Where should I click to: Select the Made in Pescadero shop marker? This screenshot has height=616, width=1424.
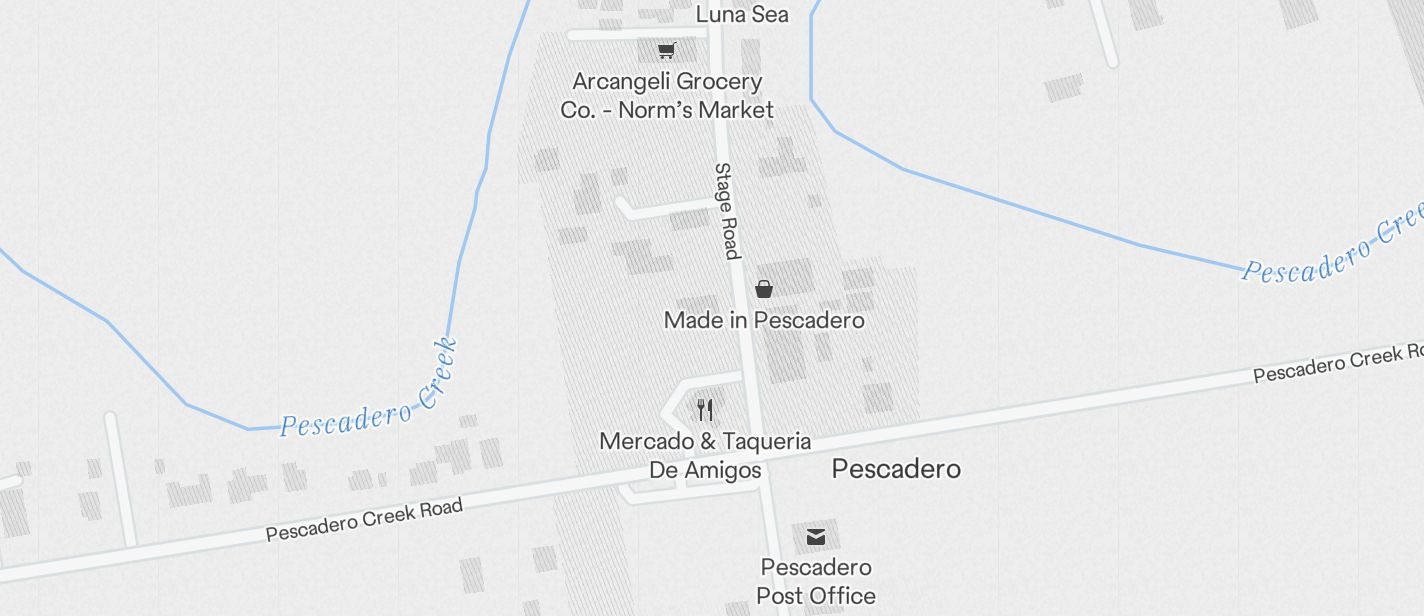tap(764, 290)
